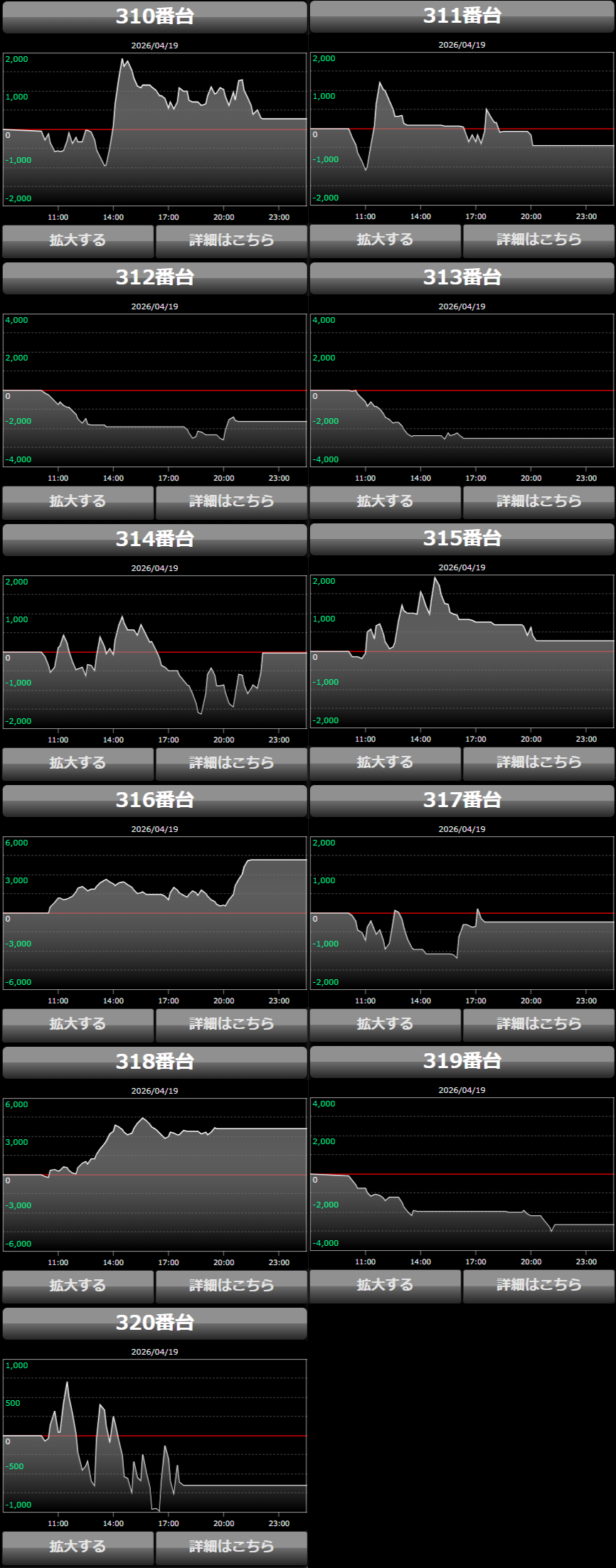This screenshot has height=1568, width=616.
Task: Zoom the 316番台 graph via 拡大する
Action: (78, 1025)
